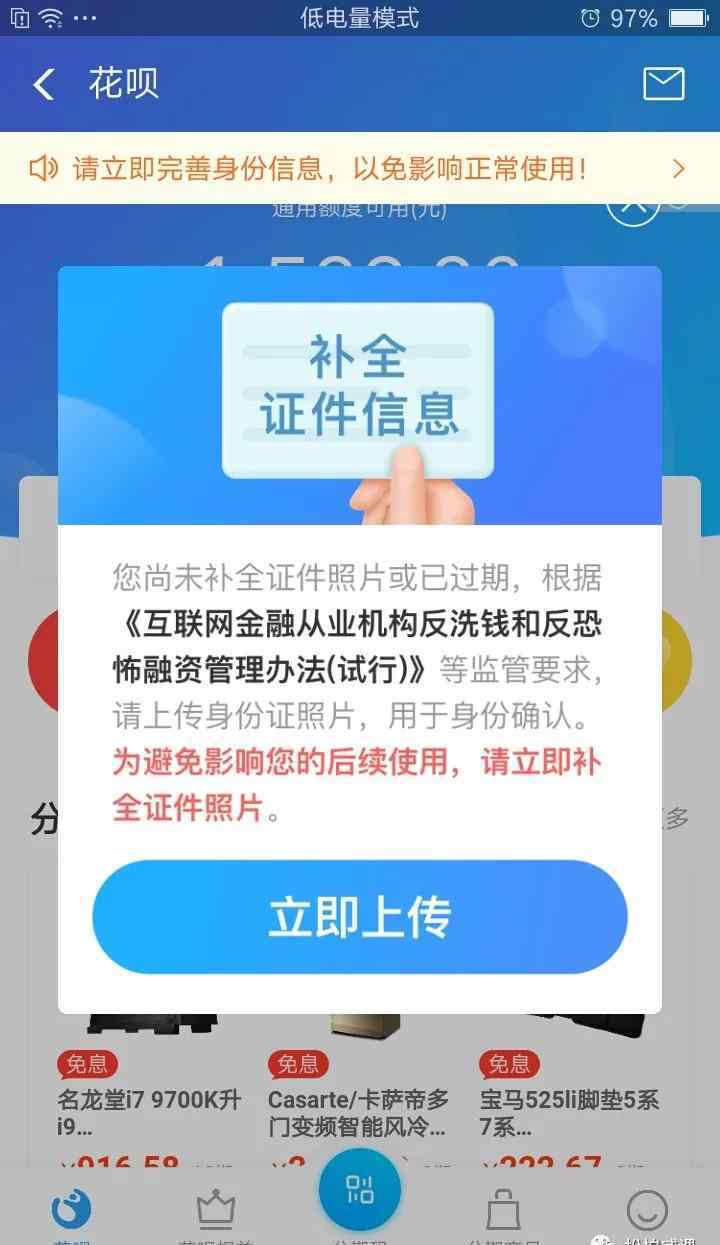Open the mail envelope messages icon
720x1245 pixels.
pos(664,84)
